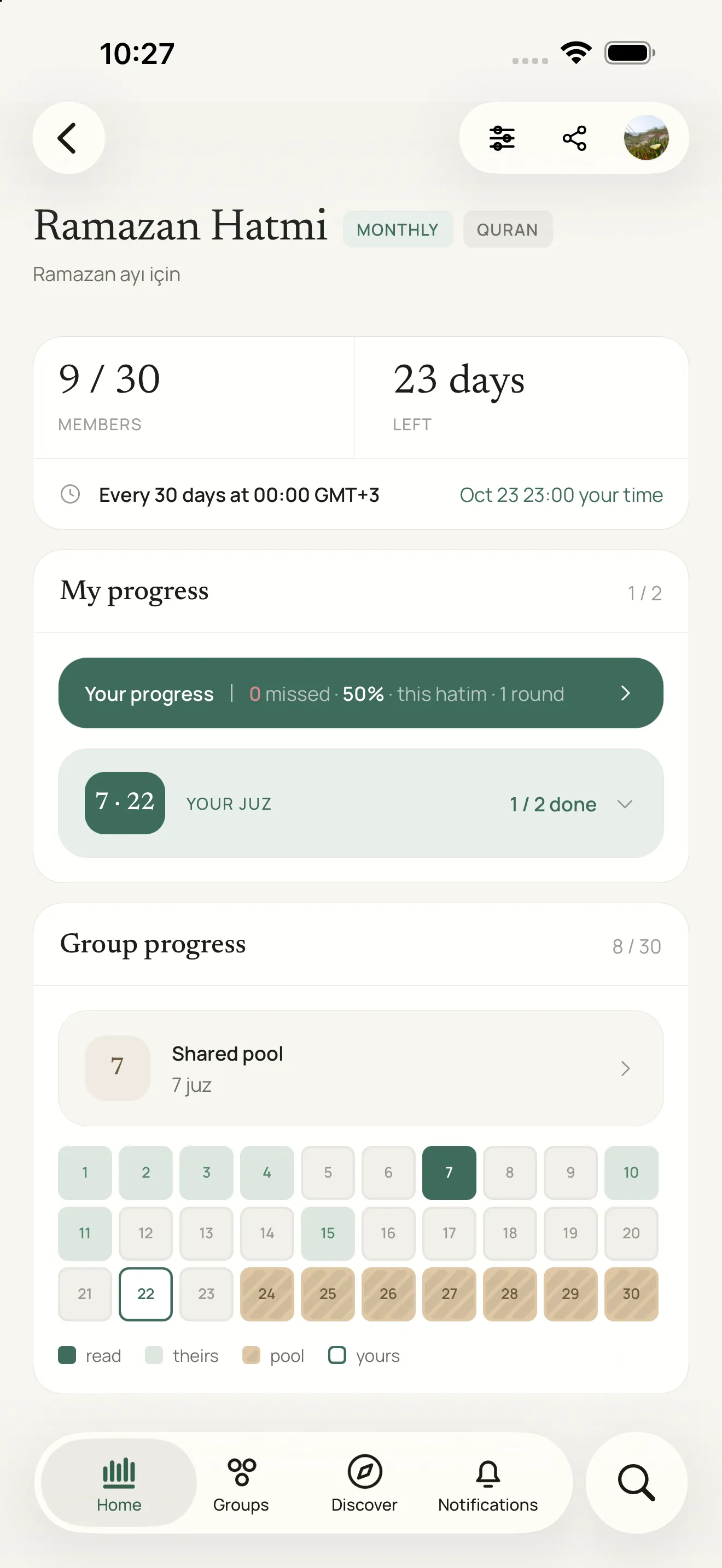The image size is (722, 1568).
Task: Switch to the Home tab
Action: click(119, 1483)
